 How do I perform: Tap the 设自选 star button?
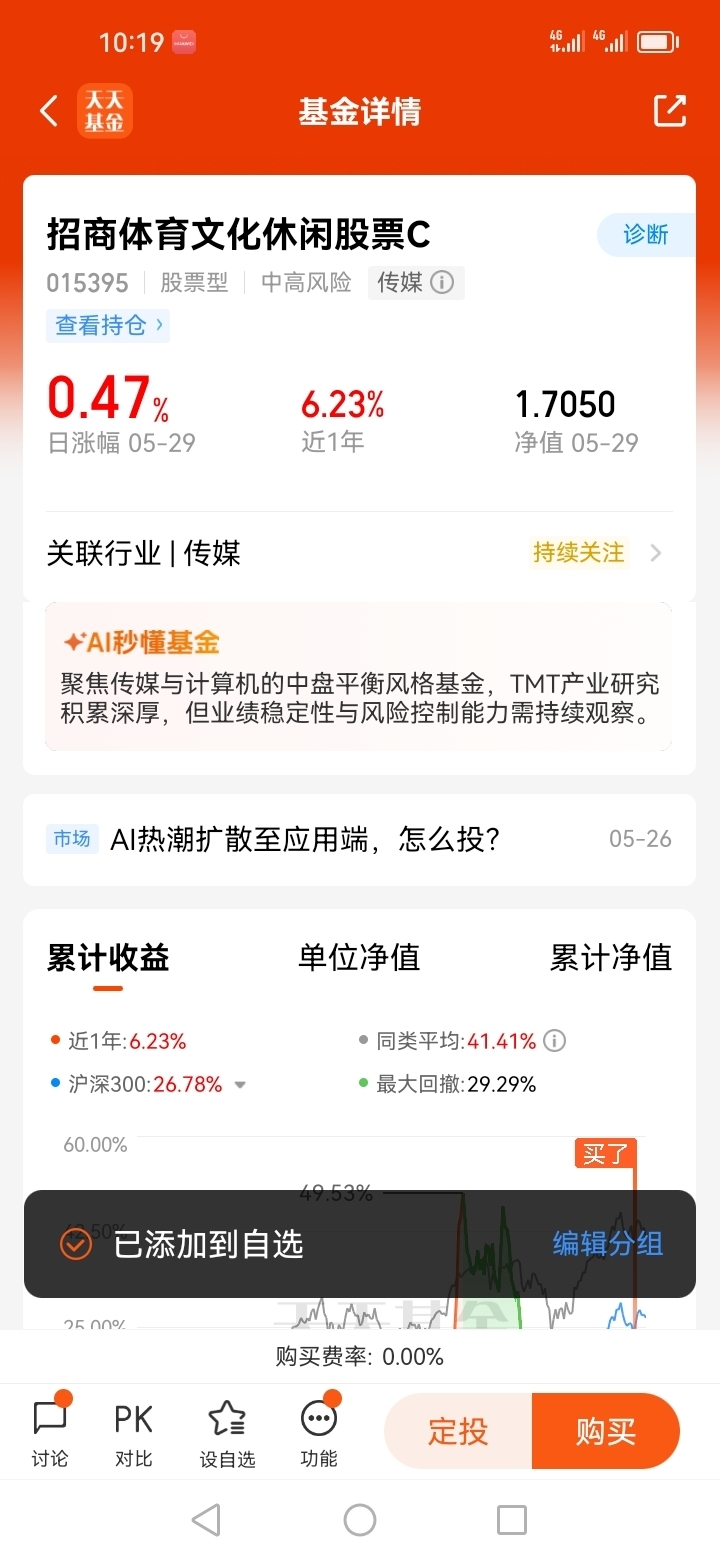[227, 1432]
